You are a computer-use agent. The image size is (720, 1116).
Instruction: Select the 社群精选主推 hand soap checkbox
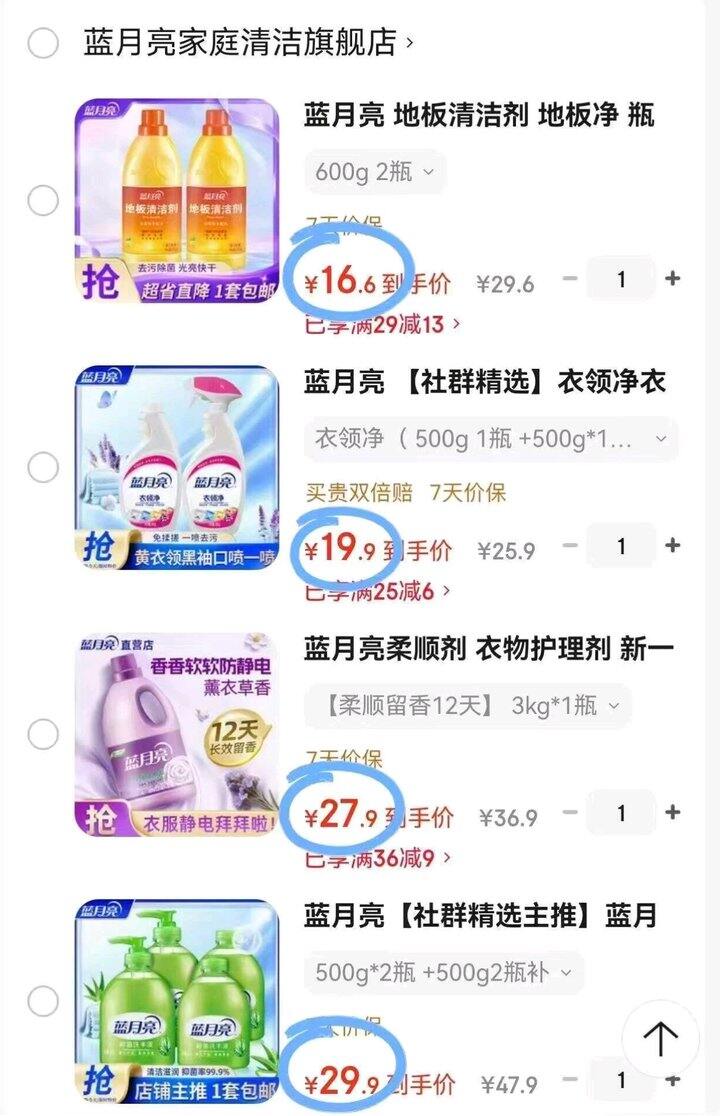43,1001
